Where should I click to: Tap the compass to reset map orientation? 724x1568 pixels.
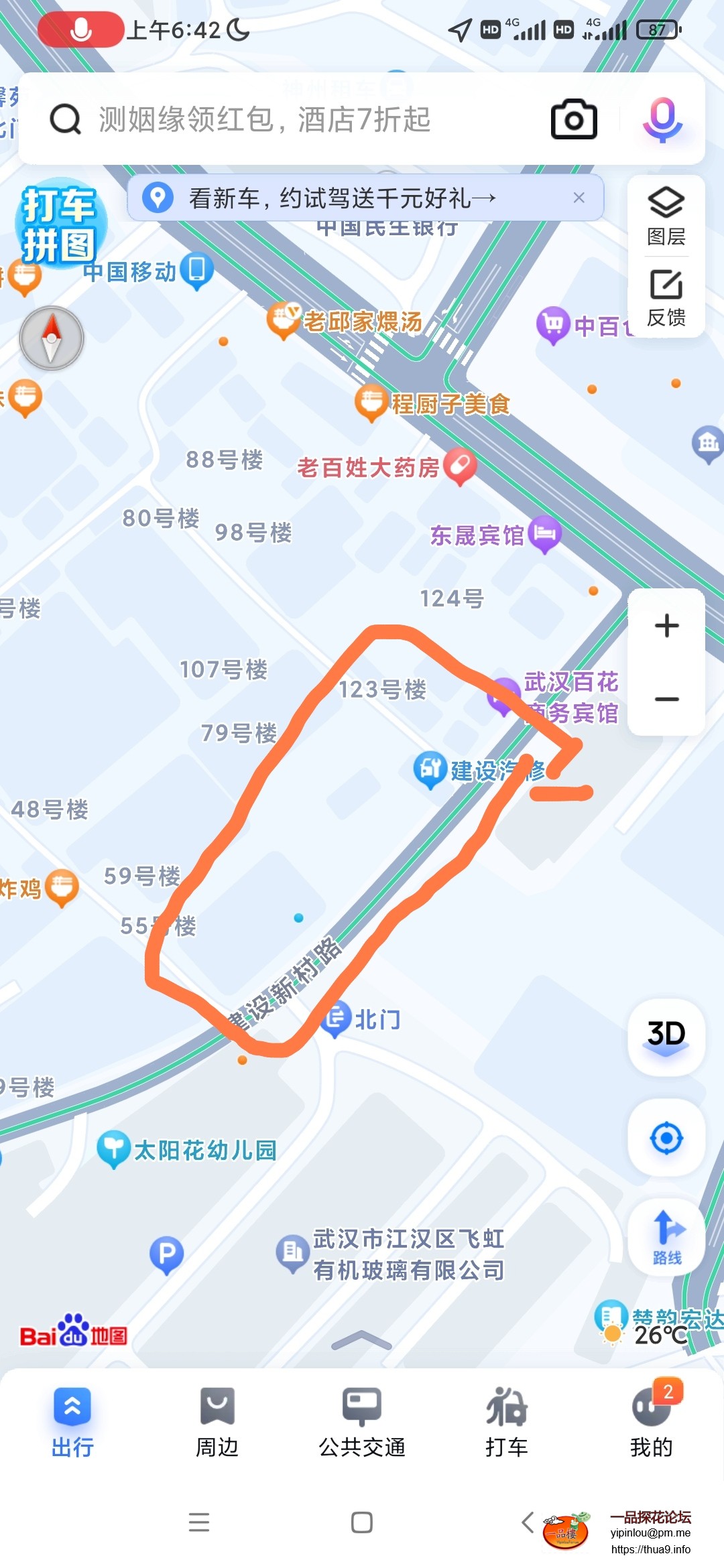[x=52, y=338]
